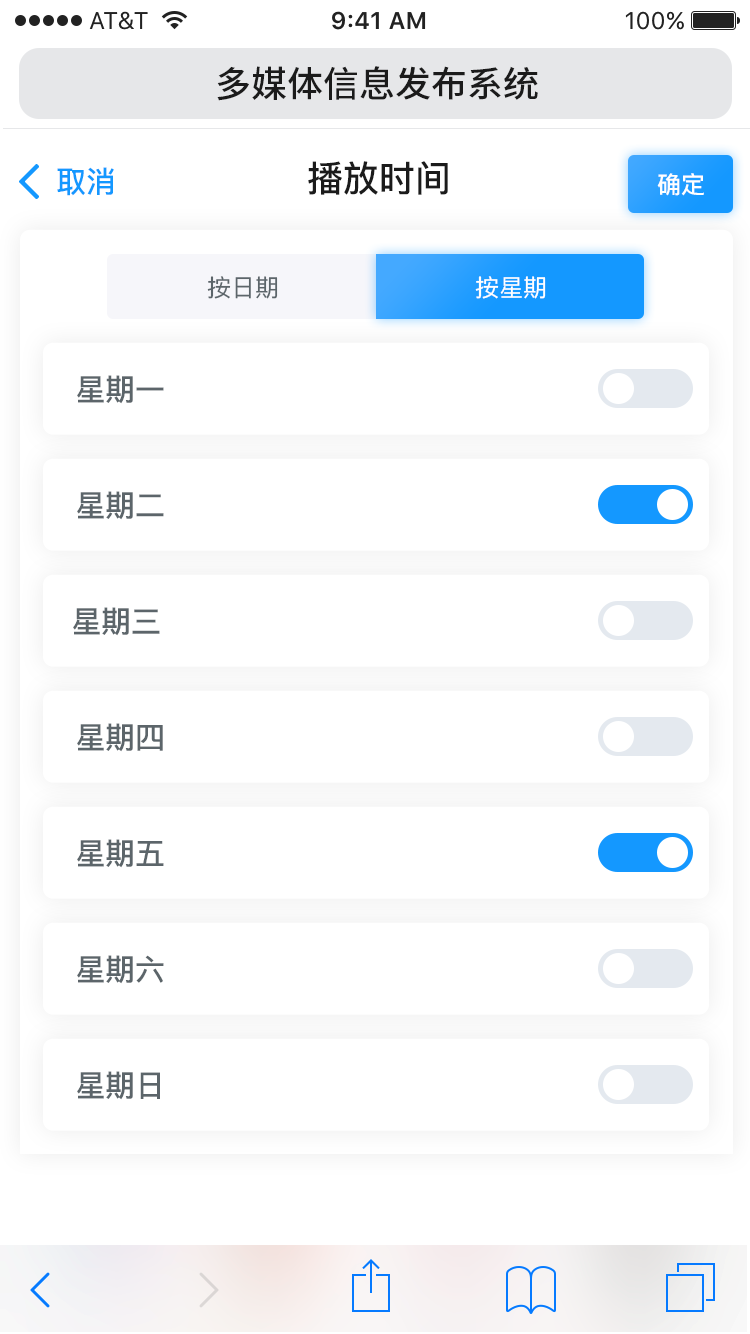Tap the battery indicator icon
The height and width of the screenshot is (1334, 750).
pos(712,18)
